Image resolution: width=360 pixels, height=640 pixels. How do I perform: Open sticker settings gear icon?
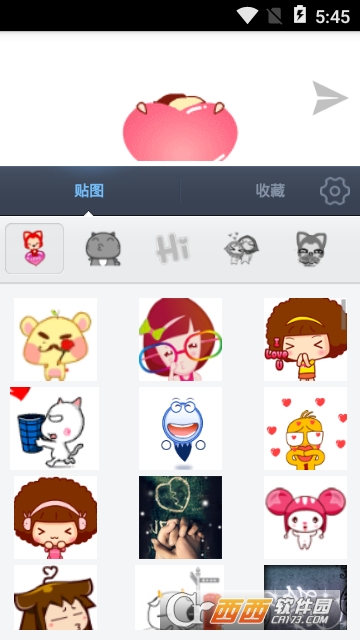[x=335, y=191]
